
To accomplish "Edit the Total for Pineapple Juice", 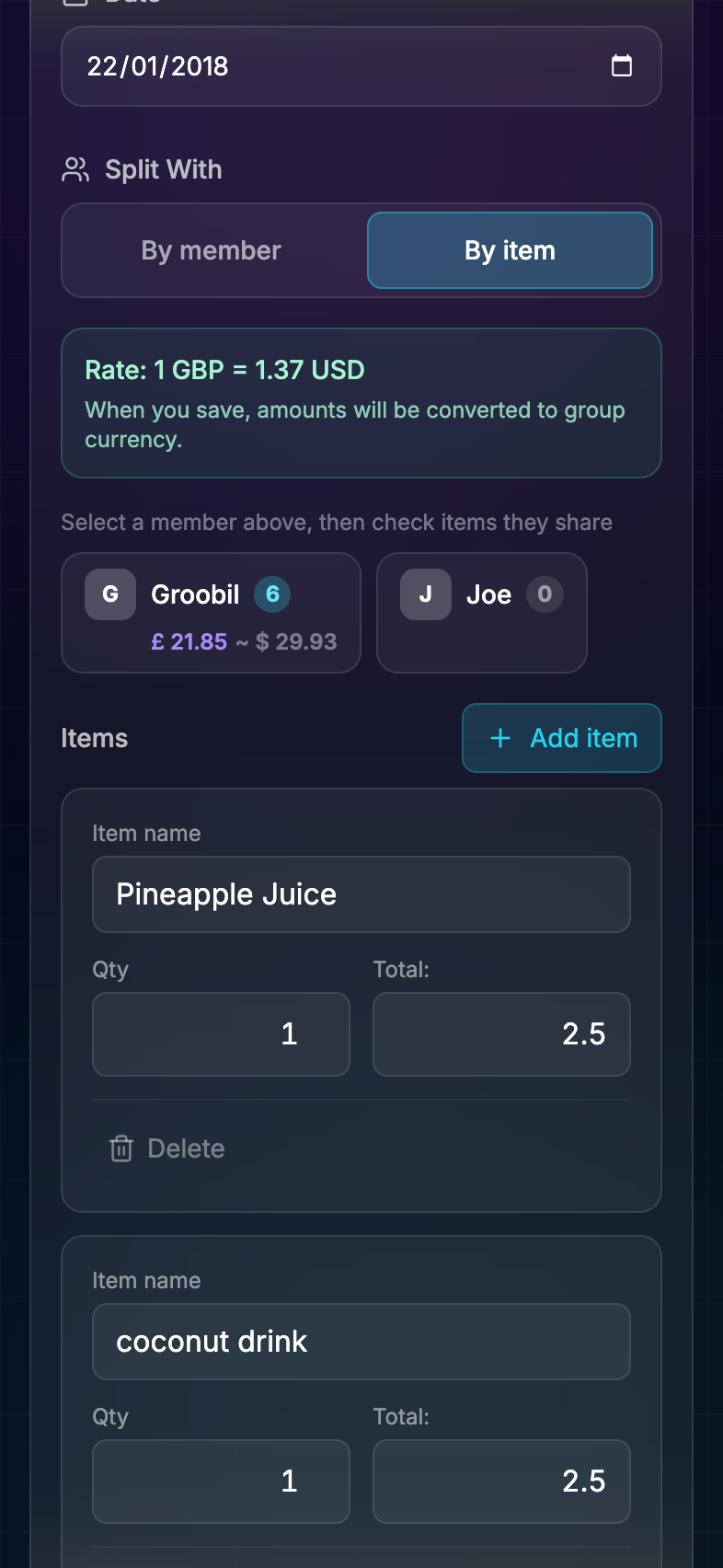I will point(501,1034).
